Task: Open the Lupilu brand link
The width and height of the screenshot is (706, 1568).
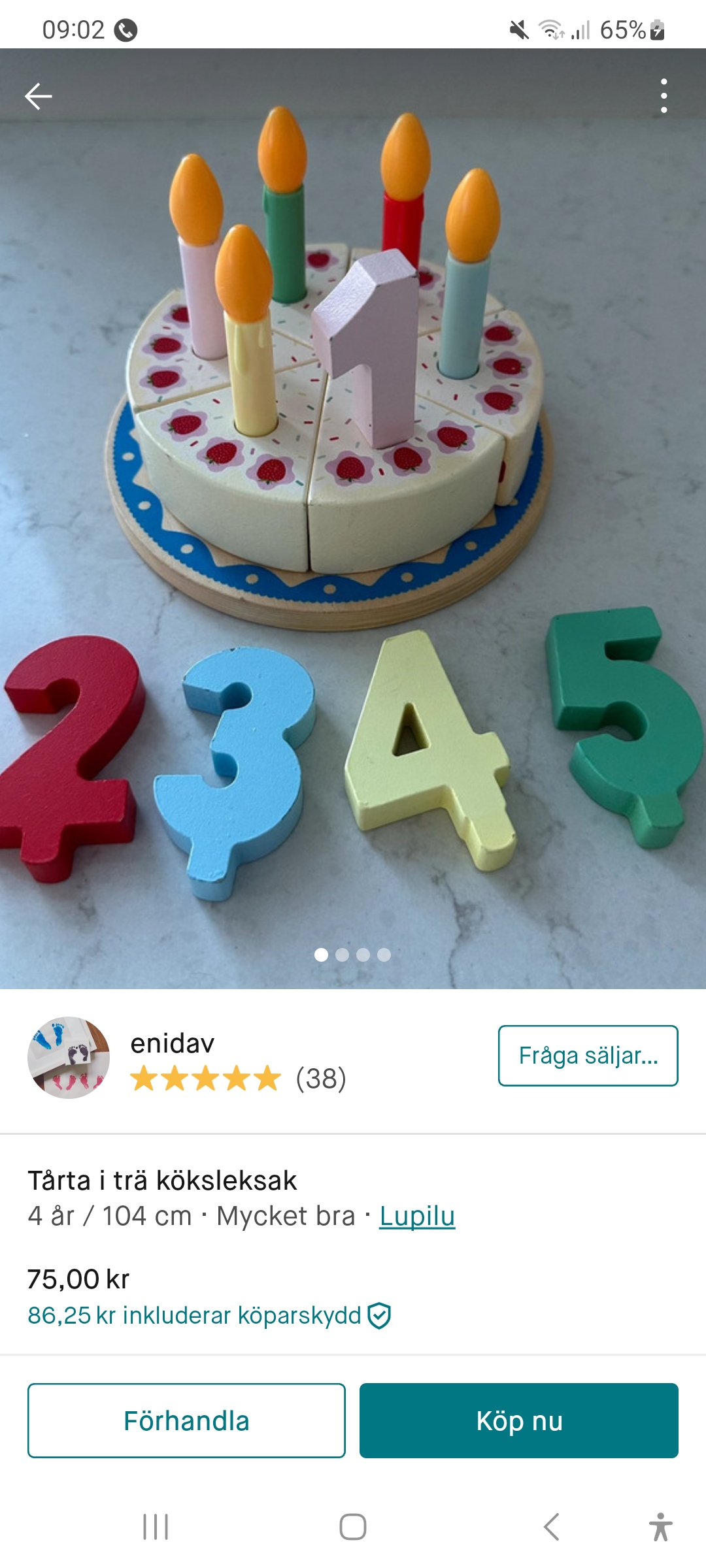Action: coord(417,1217)
